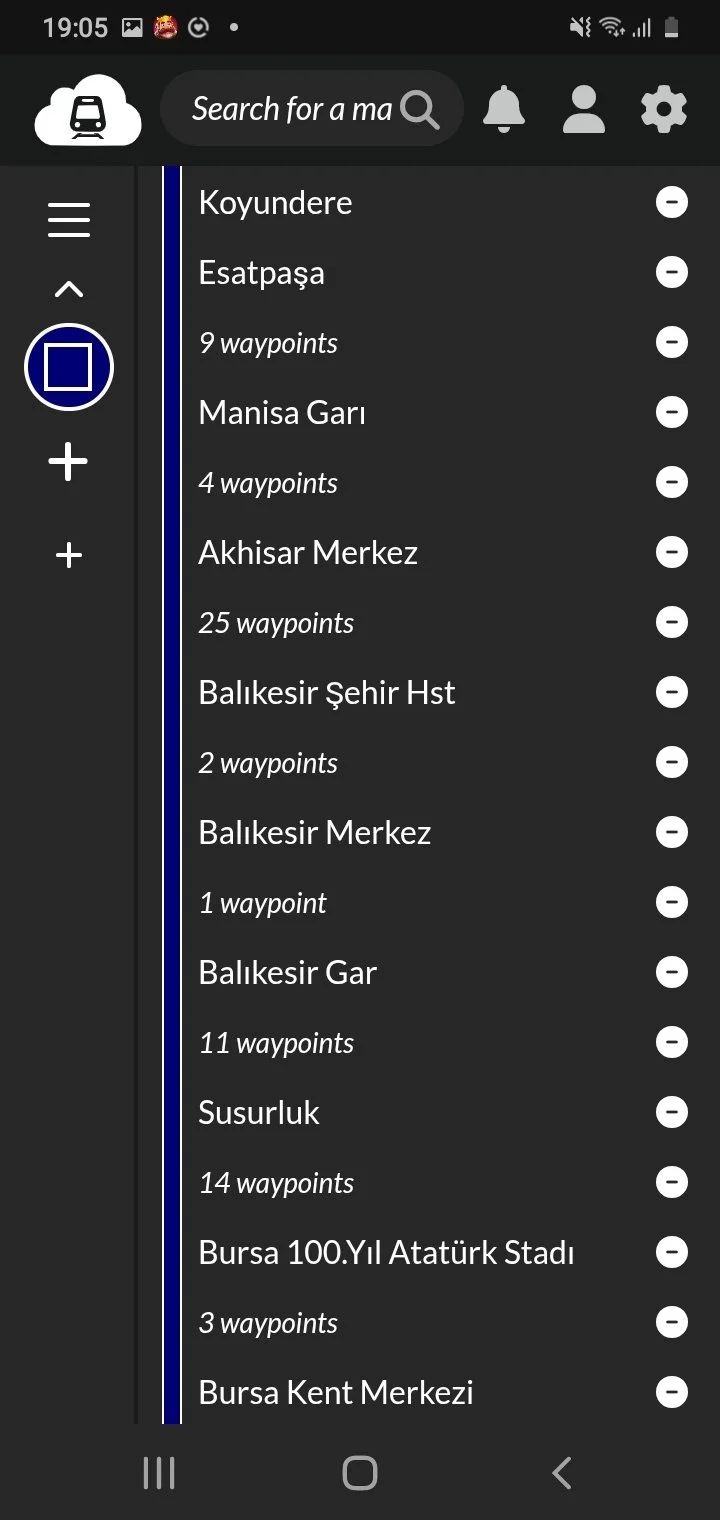Delete Bursa 100.Yıl Atatürk Stadı stop
Image resolution: width=720 pixels, height=1520 pixels.
click(x=671, y=1252)
